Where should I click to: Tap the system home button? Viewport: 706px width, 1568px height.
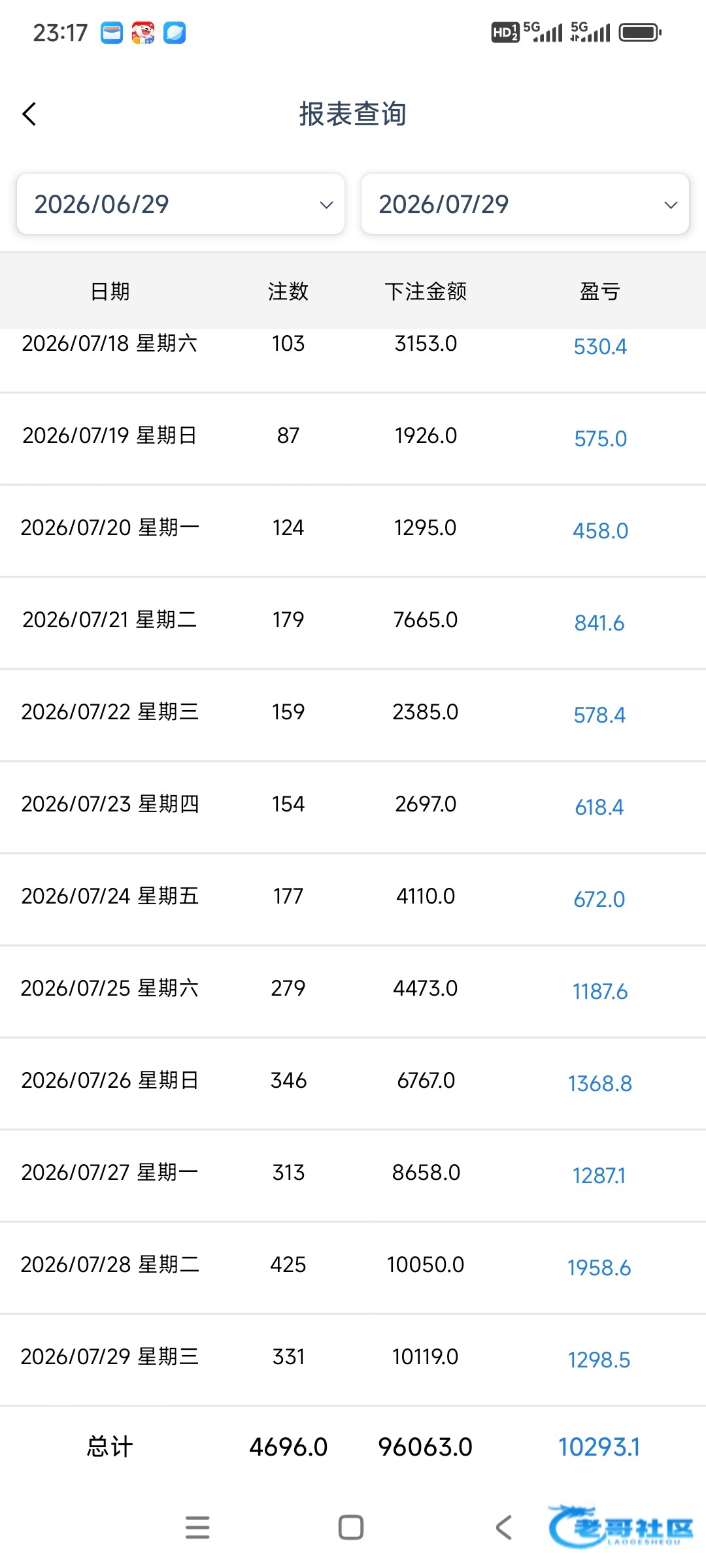351,1527
